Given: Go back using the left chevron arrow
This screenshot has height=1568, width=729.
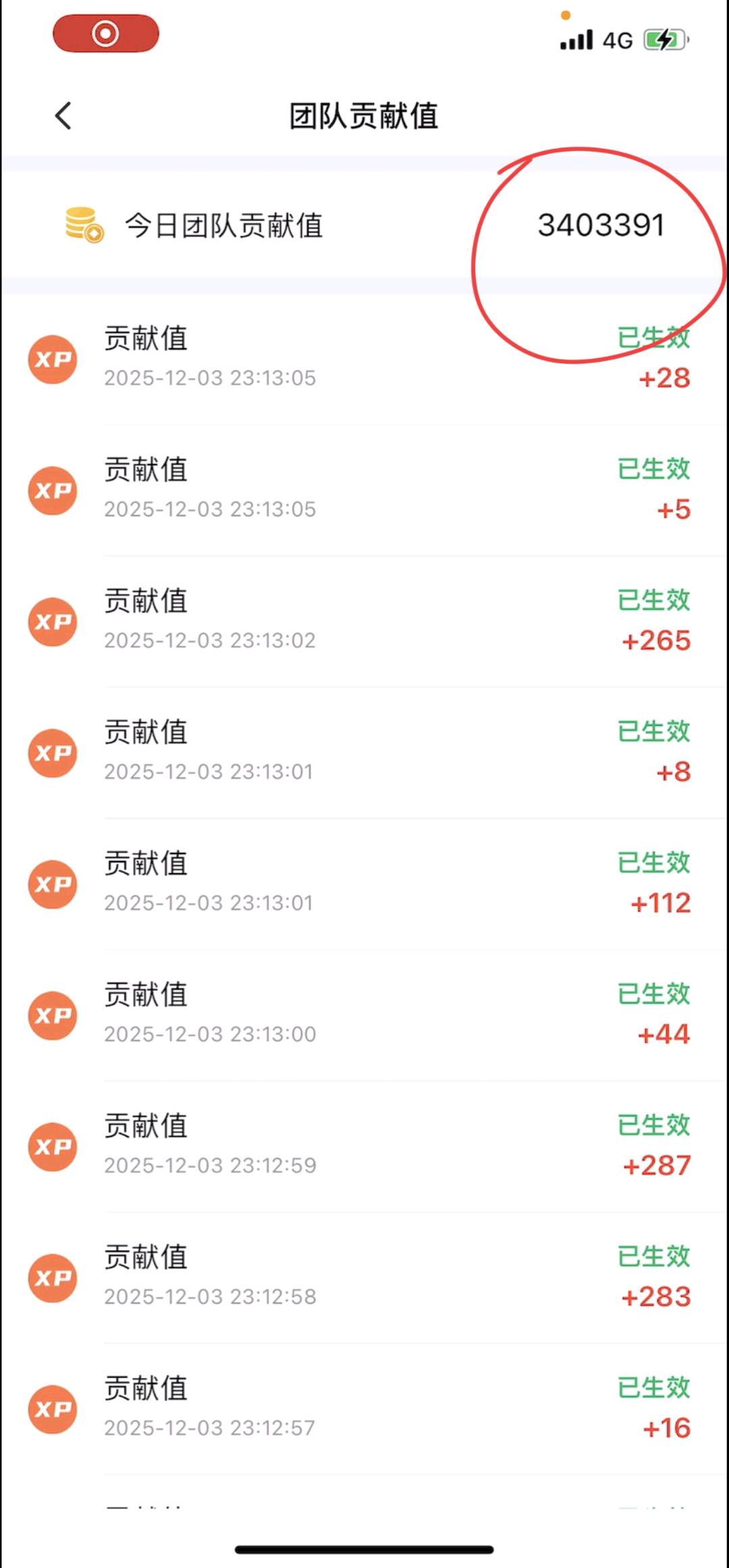Looking at the screenshot, I should pyautogui.click(x=63, y=115).
